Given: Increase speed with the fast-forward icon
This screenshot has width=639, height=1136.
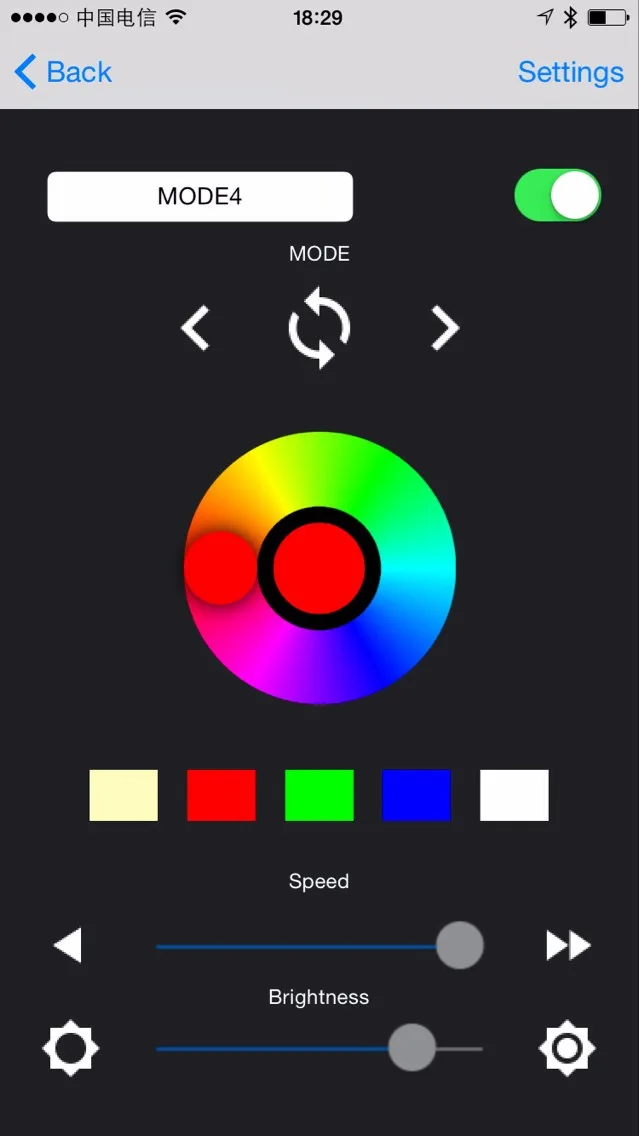Looking at the screenshot, I should click(569, 945).
